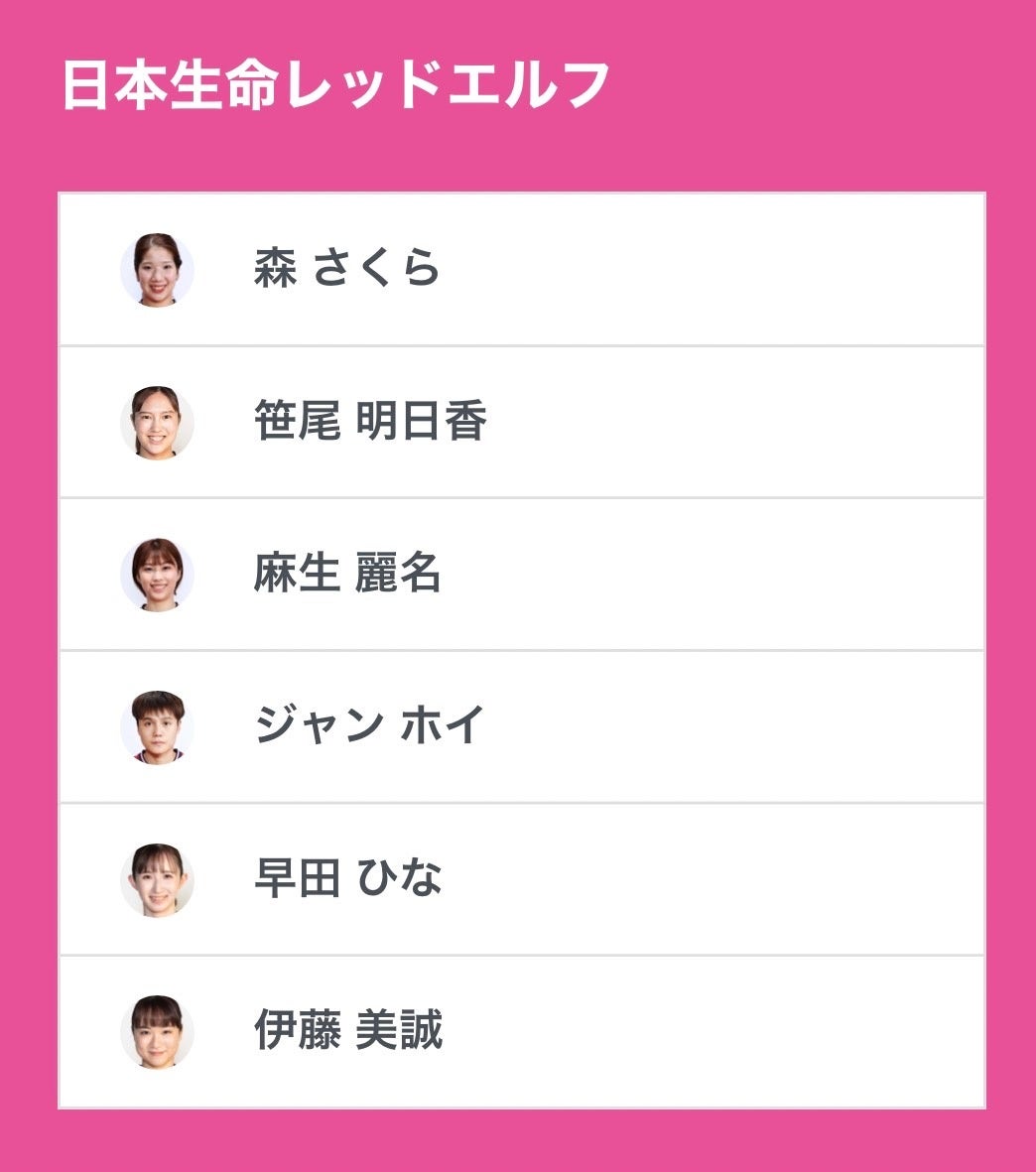This screenshot has width=1036, height=1172.
Task: Open 森 さくら's player profile
Action: [346, 269]
